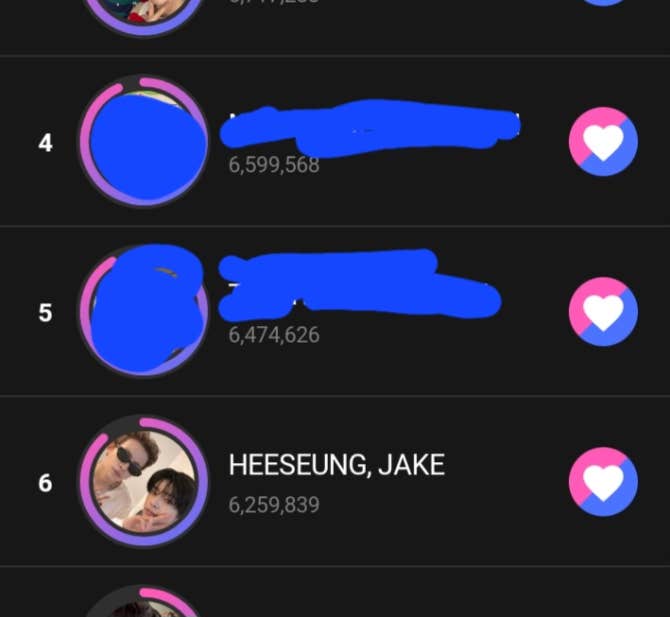Vote heart for rank 5 entry
The width and height of the screenshot is (670, 617).
(603, 312)
